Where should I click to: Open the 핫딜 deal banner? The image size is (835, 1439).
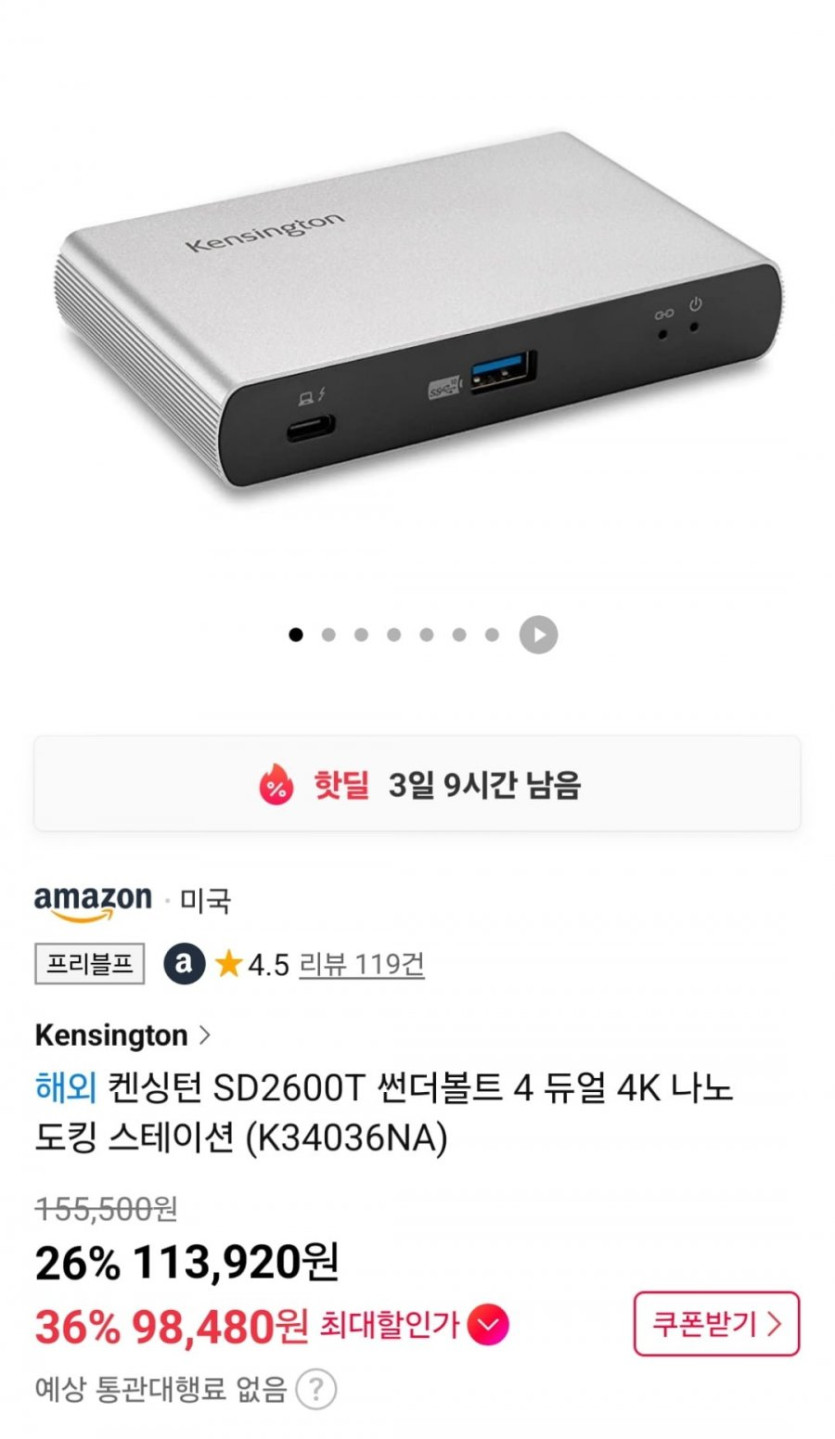pyautogui.click(x=417, y=784)
